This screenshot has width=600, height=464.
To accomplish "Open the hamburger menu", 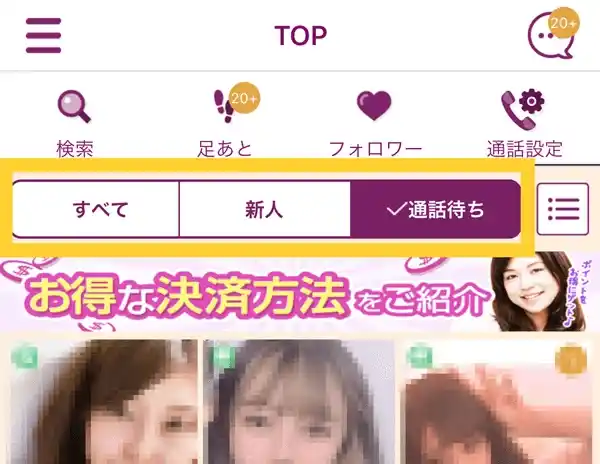I will (x=43, y=35).
